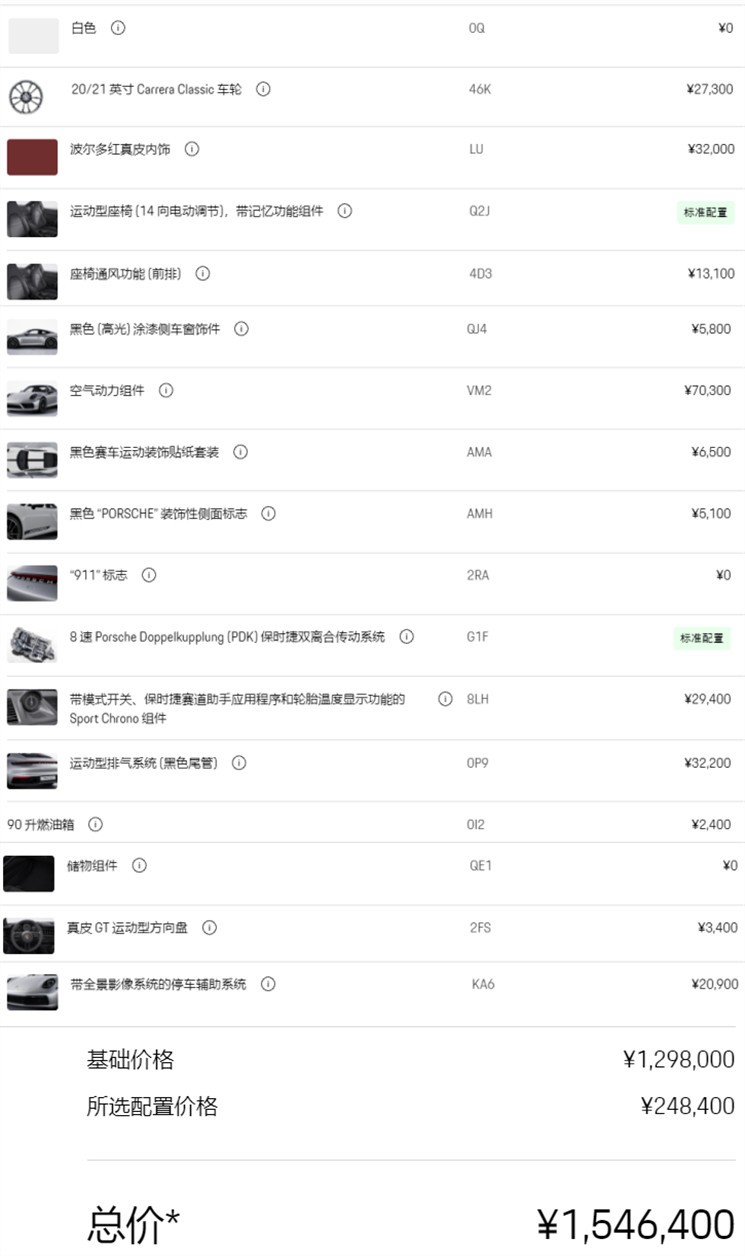Show info about 真皮 GT 运动型方向盘
Screen dimensions: 745x1256
tap(209, 927)
